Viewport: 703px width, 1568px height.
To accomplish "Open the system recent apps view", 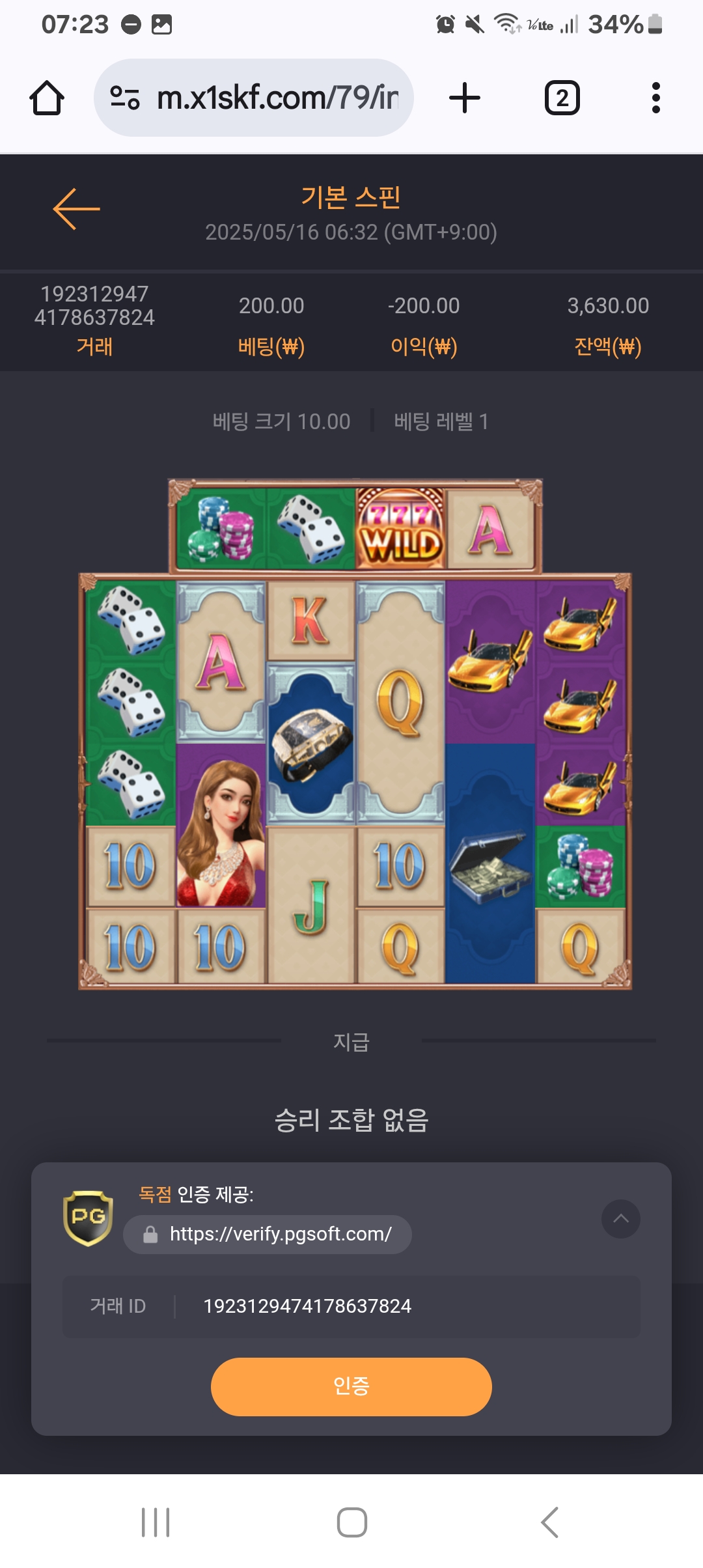I will coord(156,1522).
